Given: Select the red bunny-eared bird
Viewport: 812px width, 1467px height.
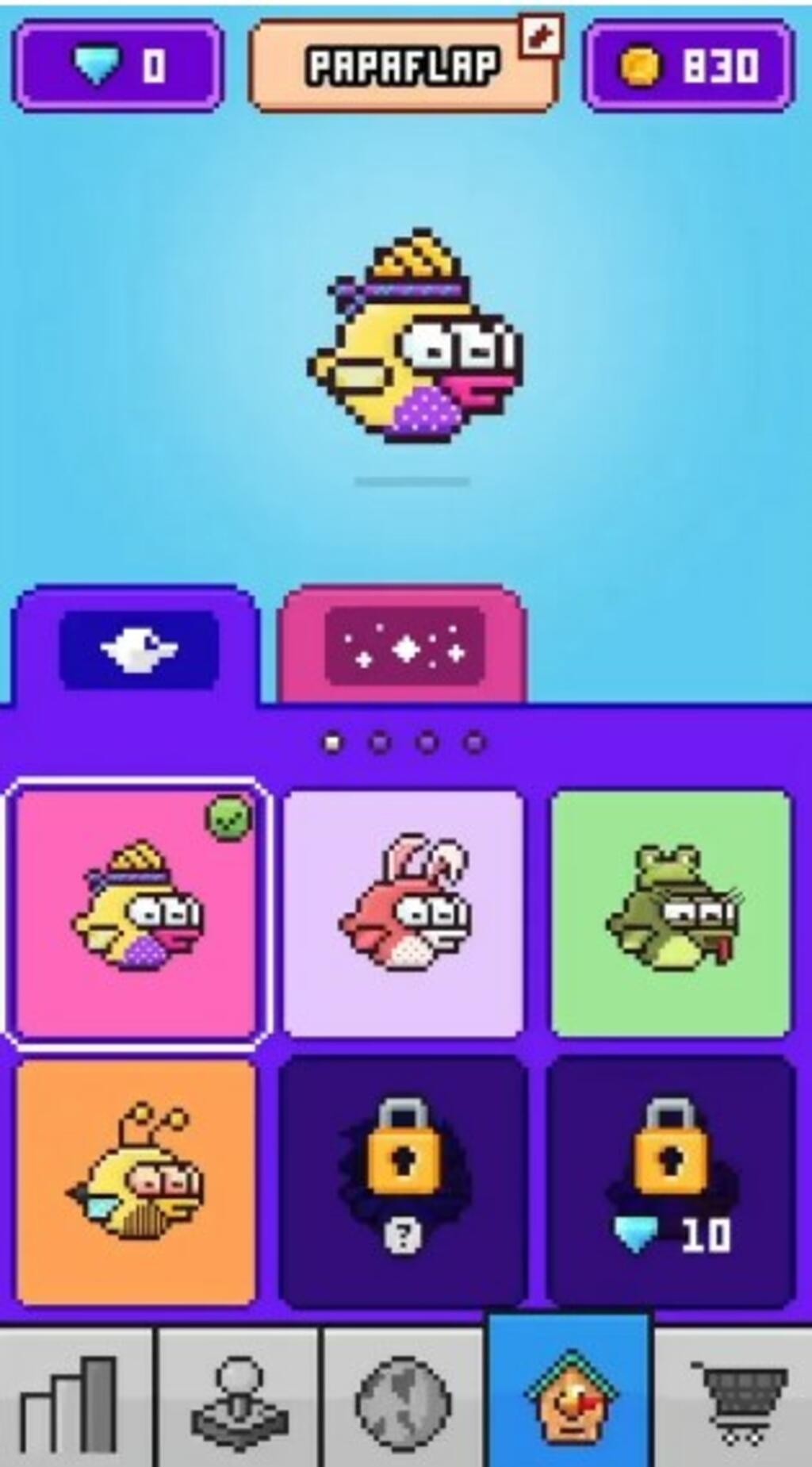Looking at the screenshot, I should coord(404,913).
